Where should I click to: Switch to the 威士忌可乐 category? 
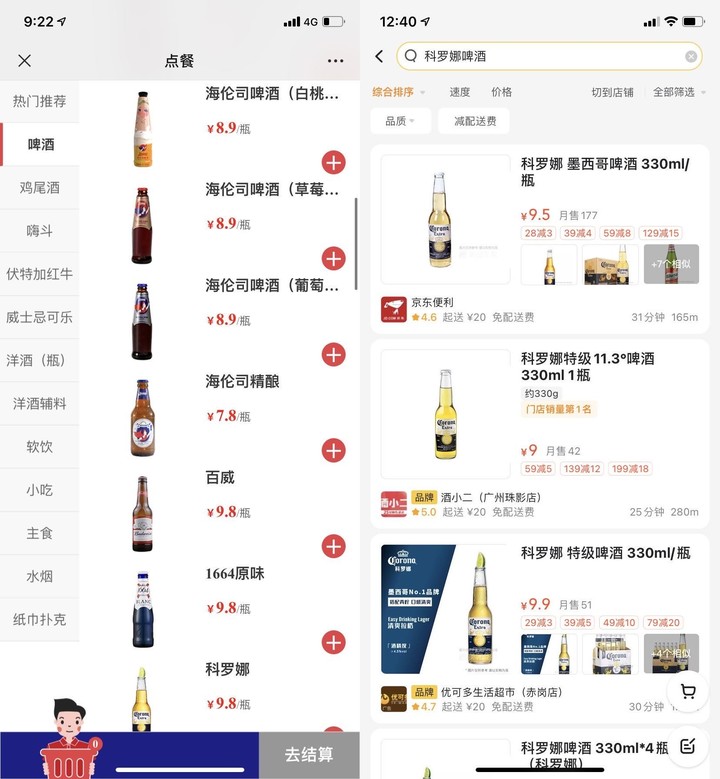point(40,317)
